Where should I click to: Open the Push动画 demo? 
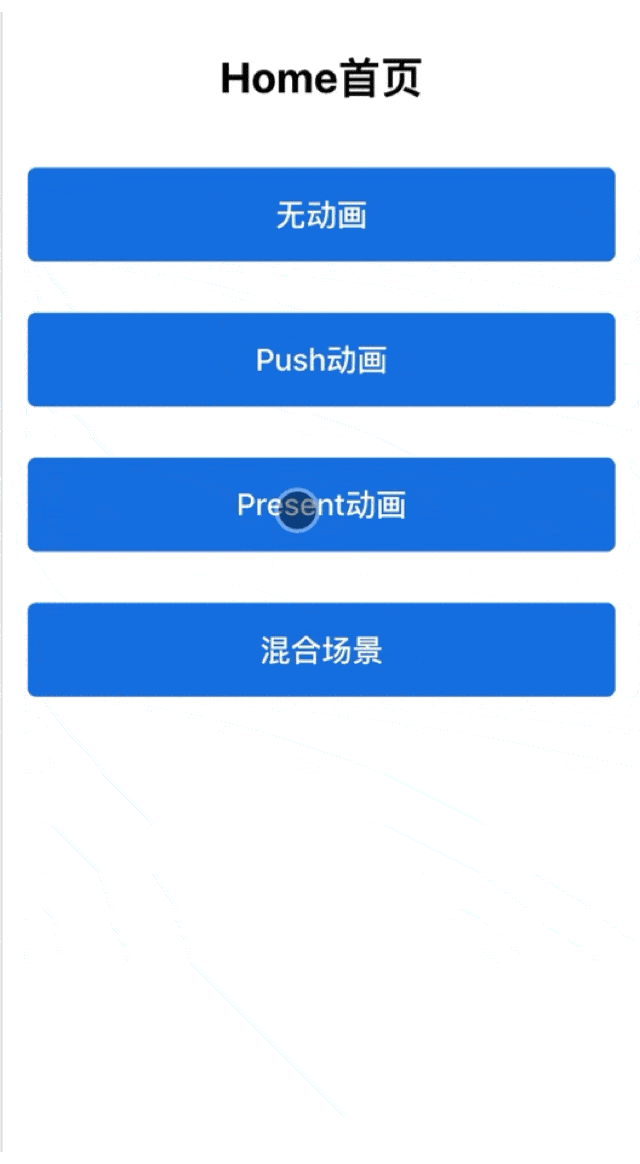[321, 360]
